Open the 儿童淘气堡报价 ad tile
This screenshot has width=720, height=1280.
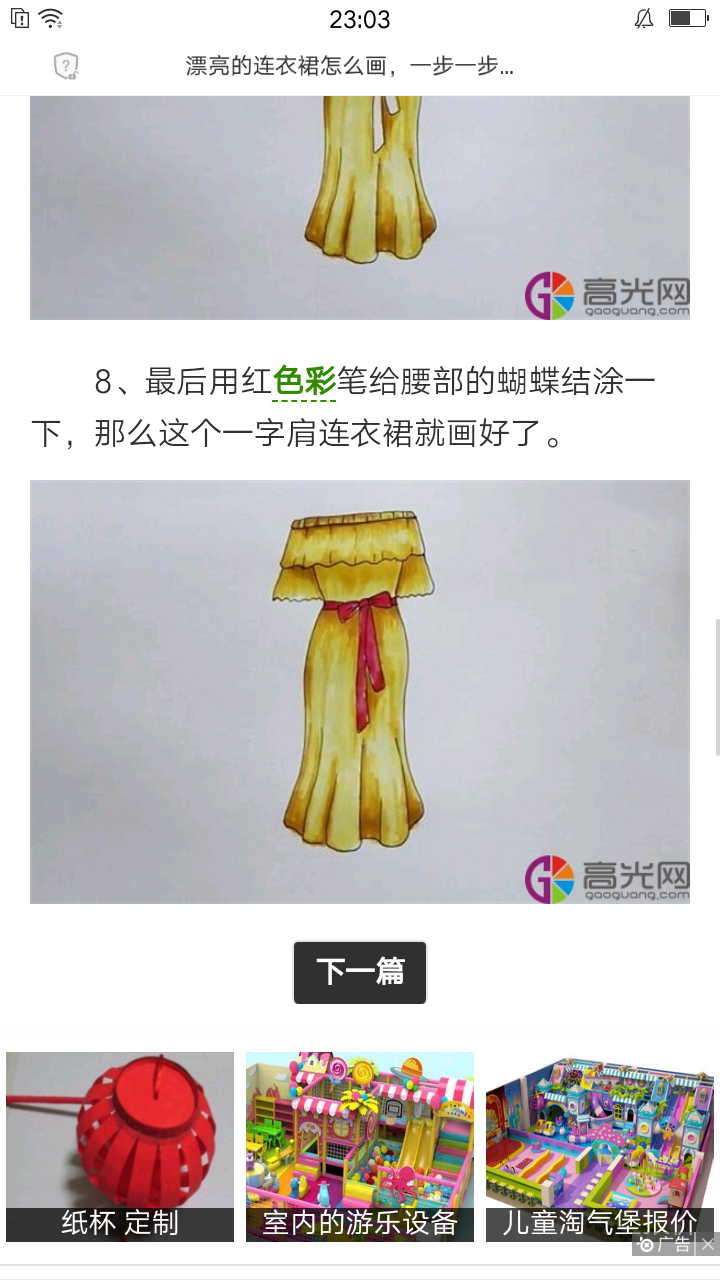pyautogui.click(x=600, y=1146)
